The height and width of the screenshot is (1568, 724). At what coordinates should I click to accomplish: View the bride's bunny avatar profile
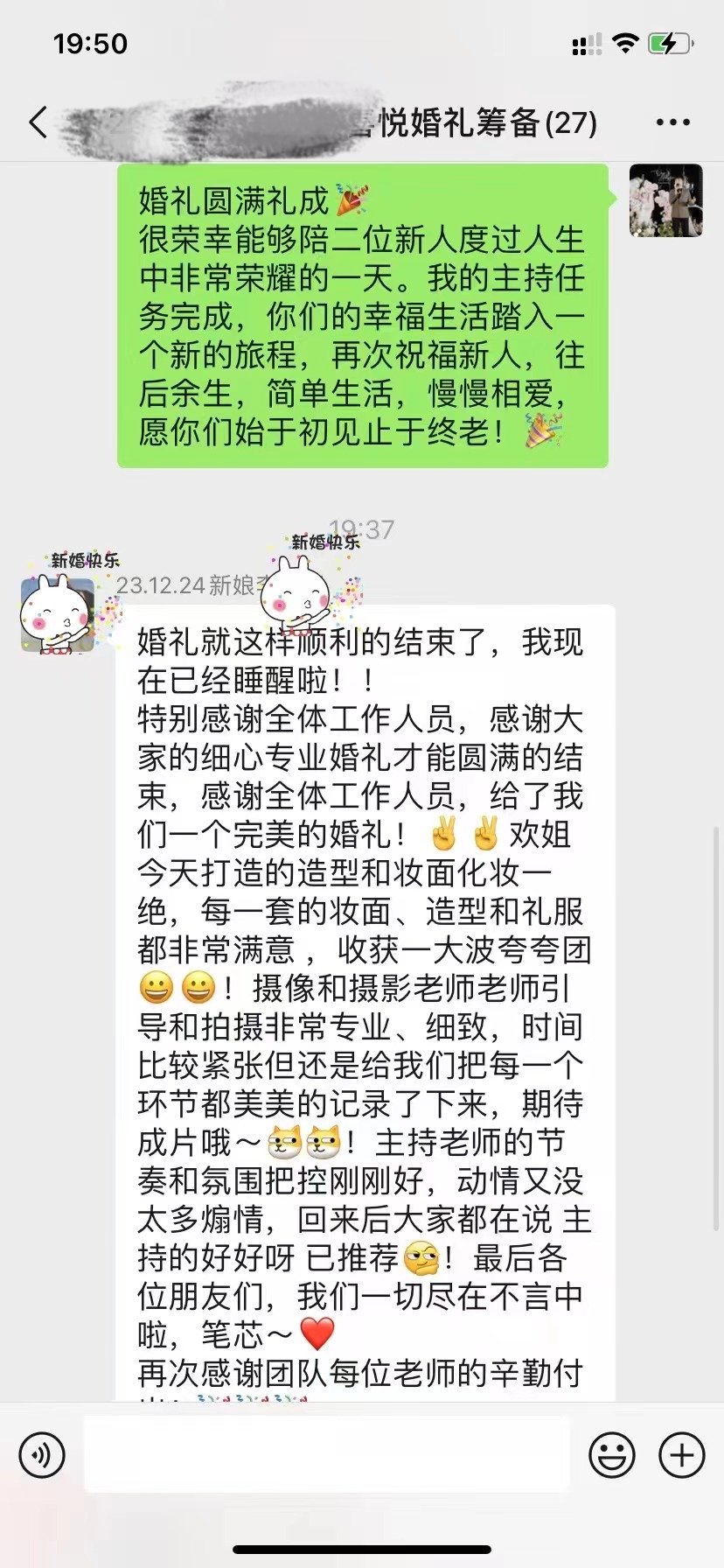point(58,614)
